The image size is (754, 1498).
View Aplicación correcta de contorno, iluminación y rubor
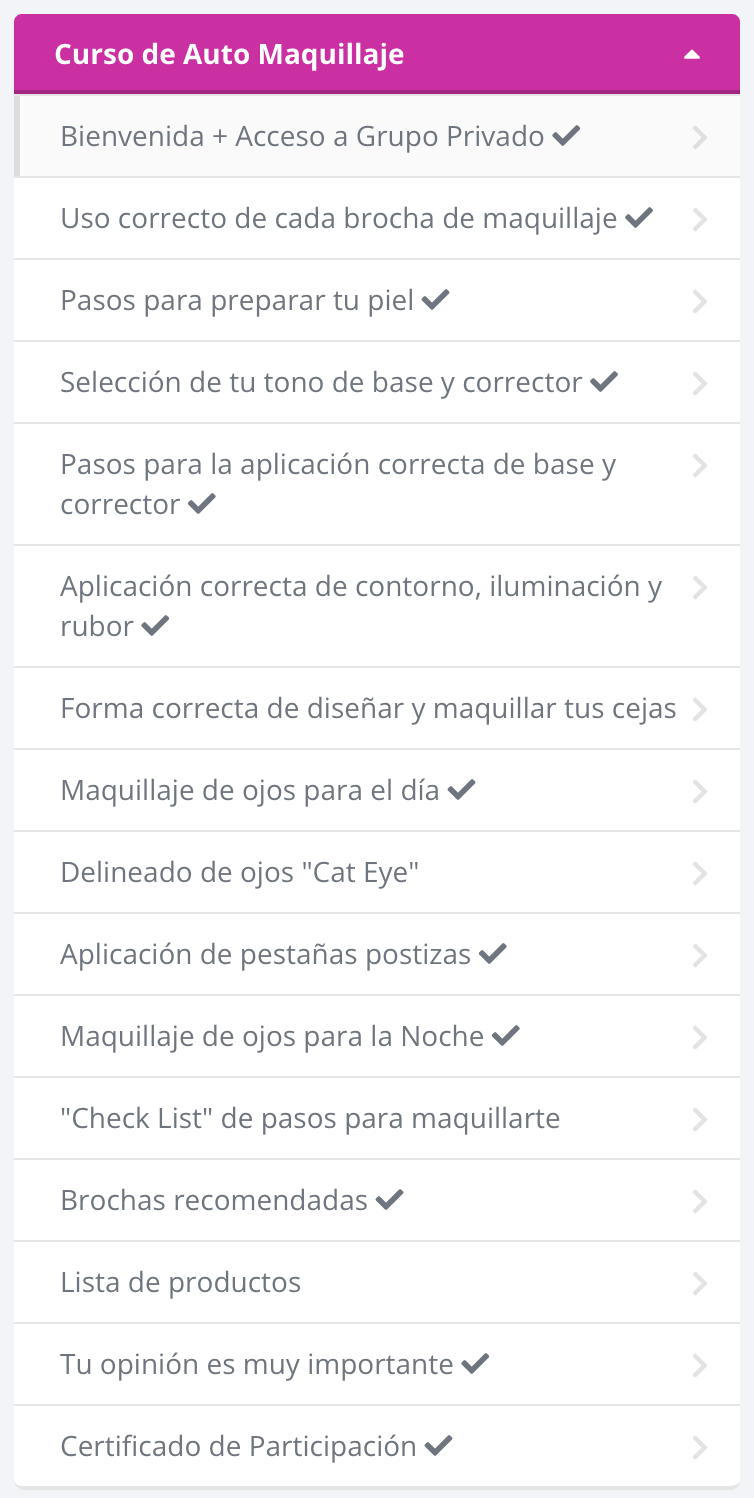coord(377,606)
